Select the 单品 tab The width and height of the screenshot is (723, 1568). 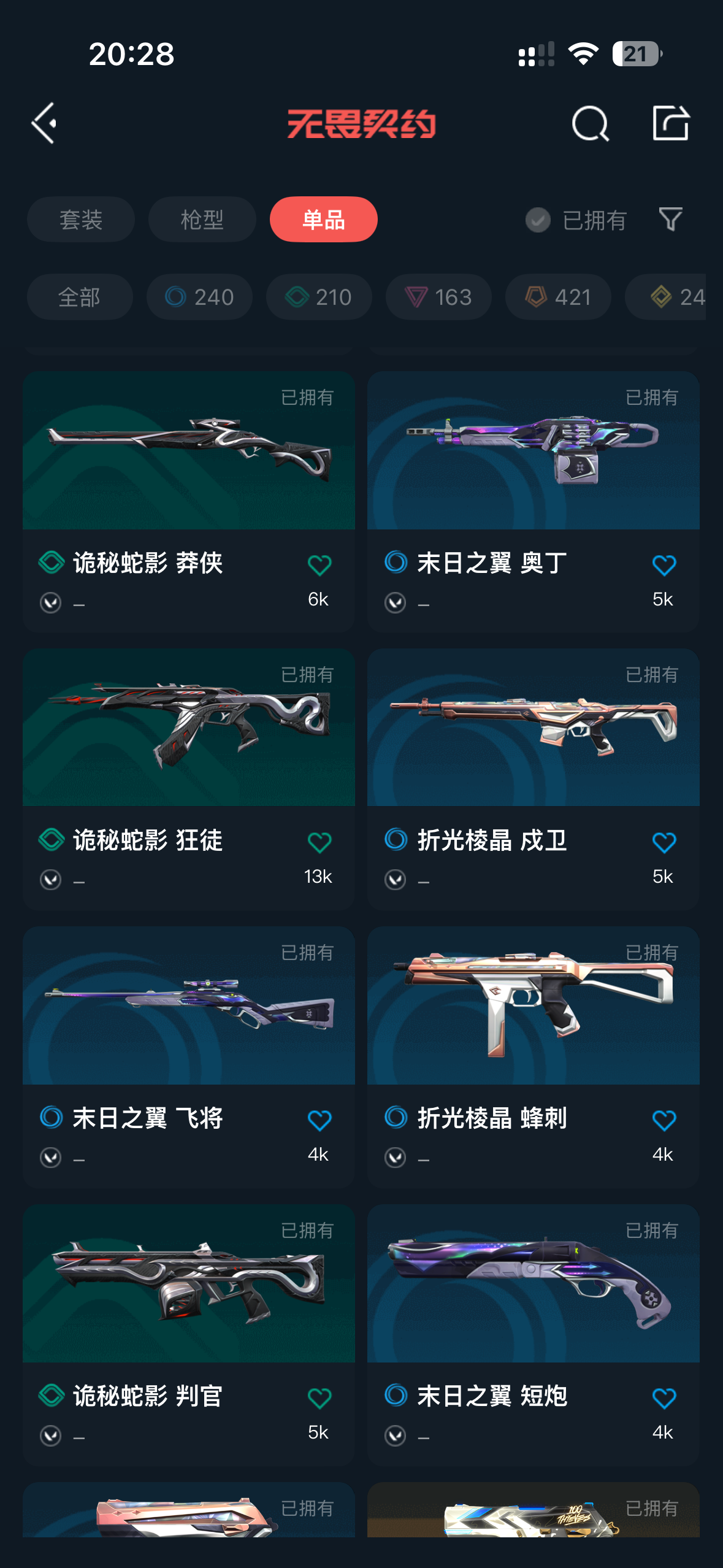323,220
